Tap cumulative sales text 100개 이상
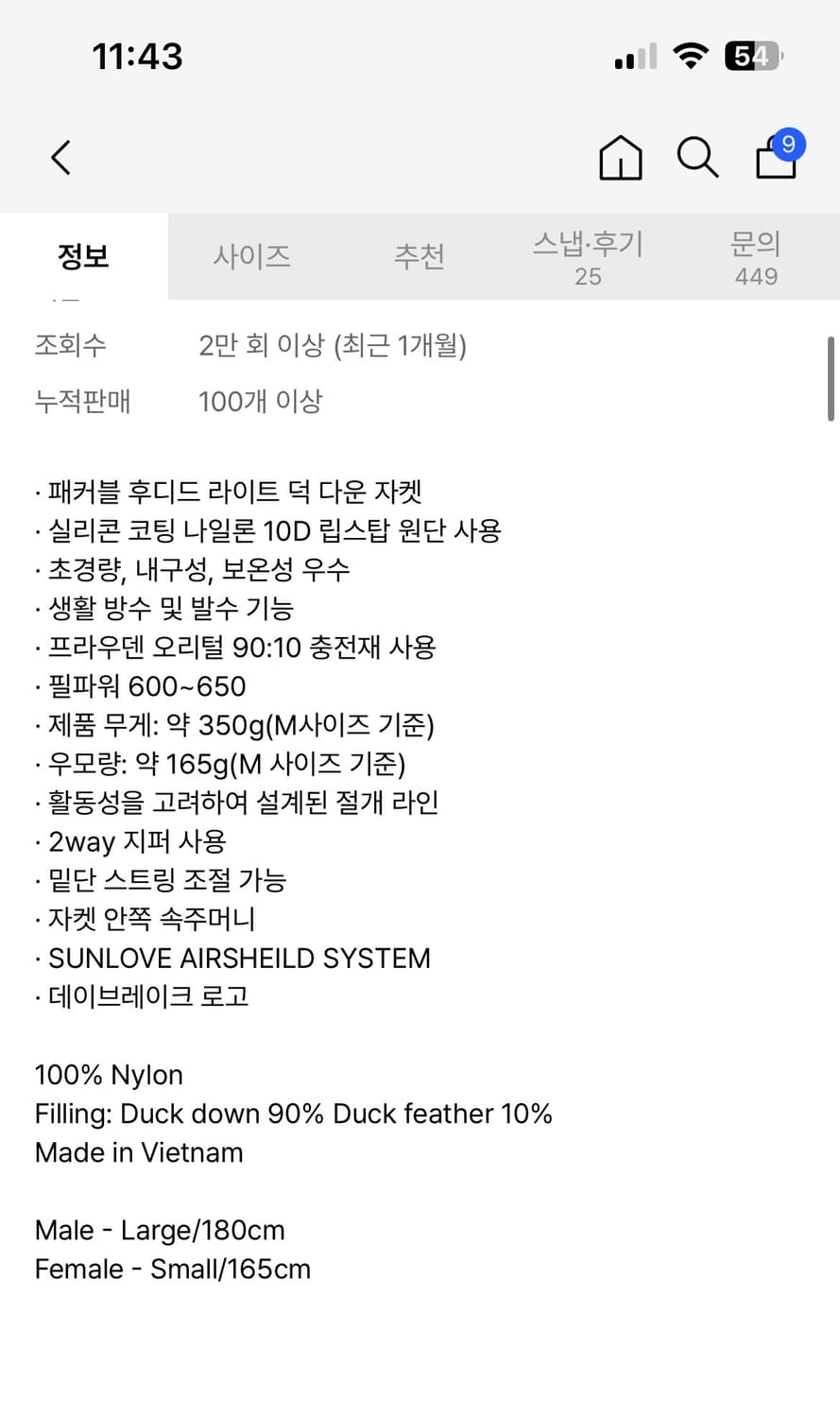The image size is (840, 1418). tap(261, 401)
